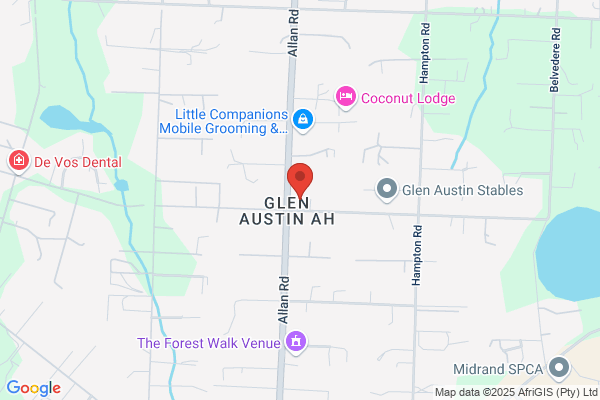Select the Glen Austin Stables marker
Screen dimensions: 600x400
[x=387, y=190]
